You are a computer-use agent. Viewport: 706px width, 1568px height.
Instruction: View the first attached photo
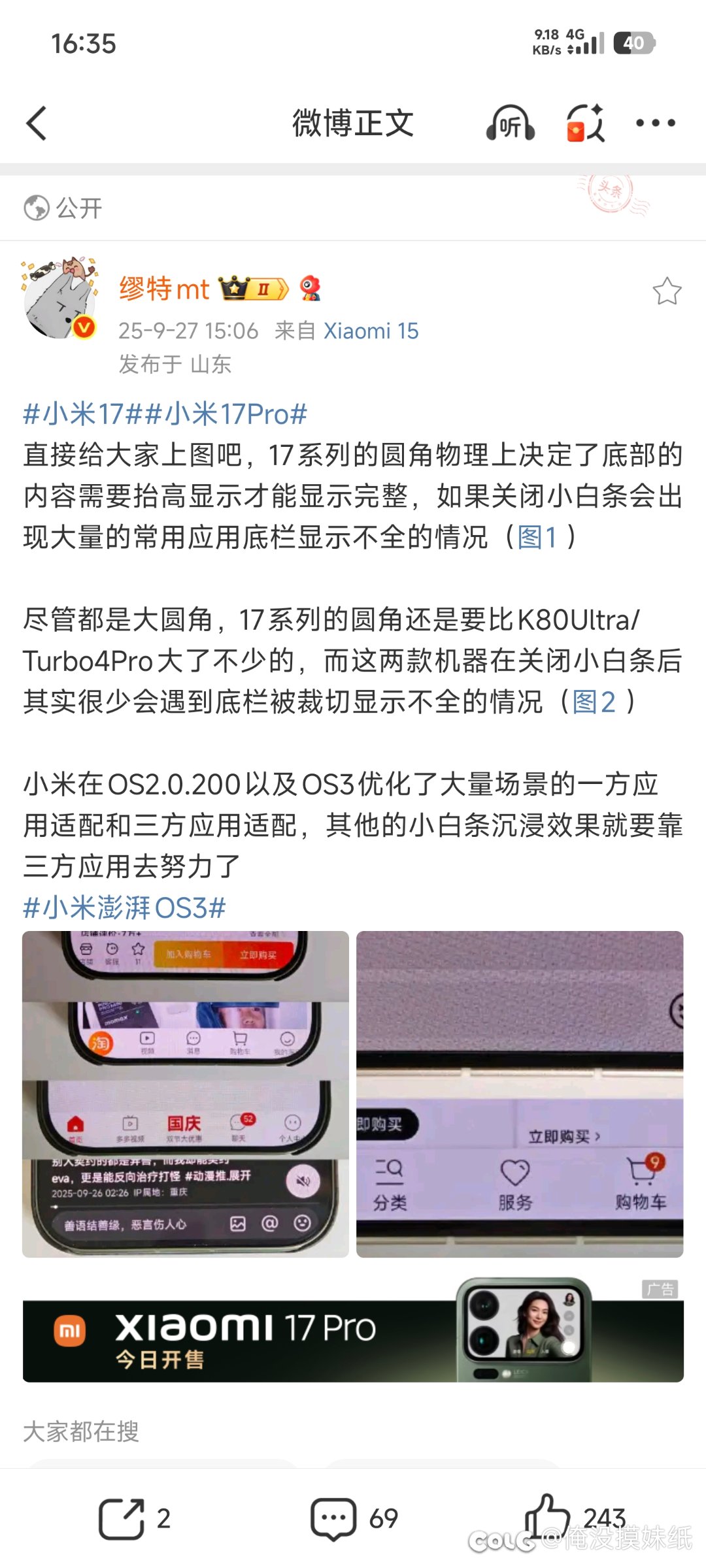point(186,1094)
